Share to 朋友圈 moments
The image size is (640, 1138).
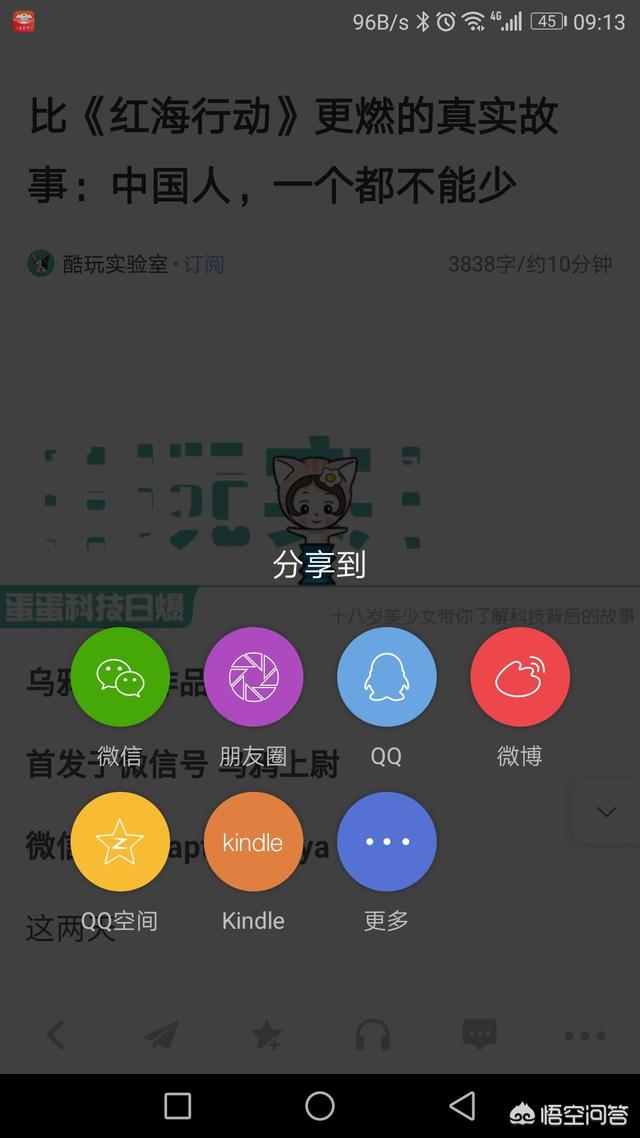tap(253, 676)
